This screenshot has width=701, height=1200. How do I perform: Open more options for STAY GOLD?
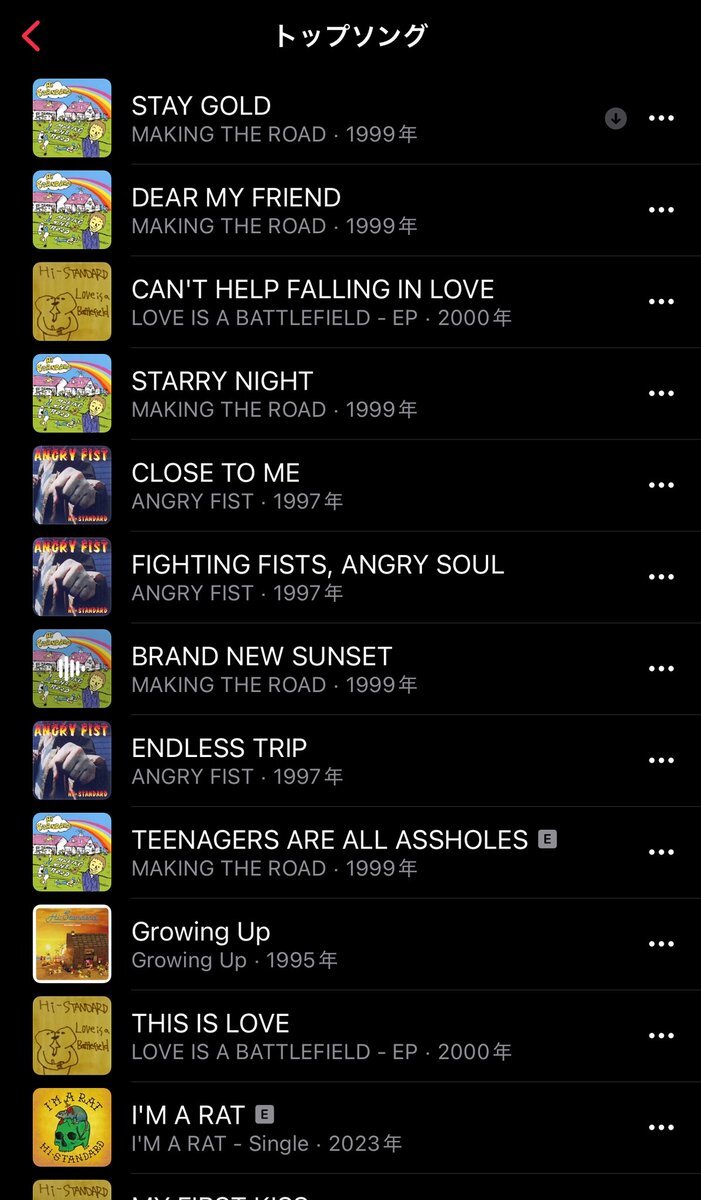point(661,118)
